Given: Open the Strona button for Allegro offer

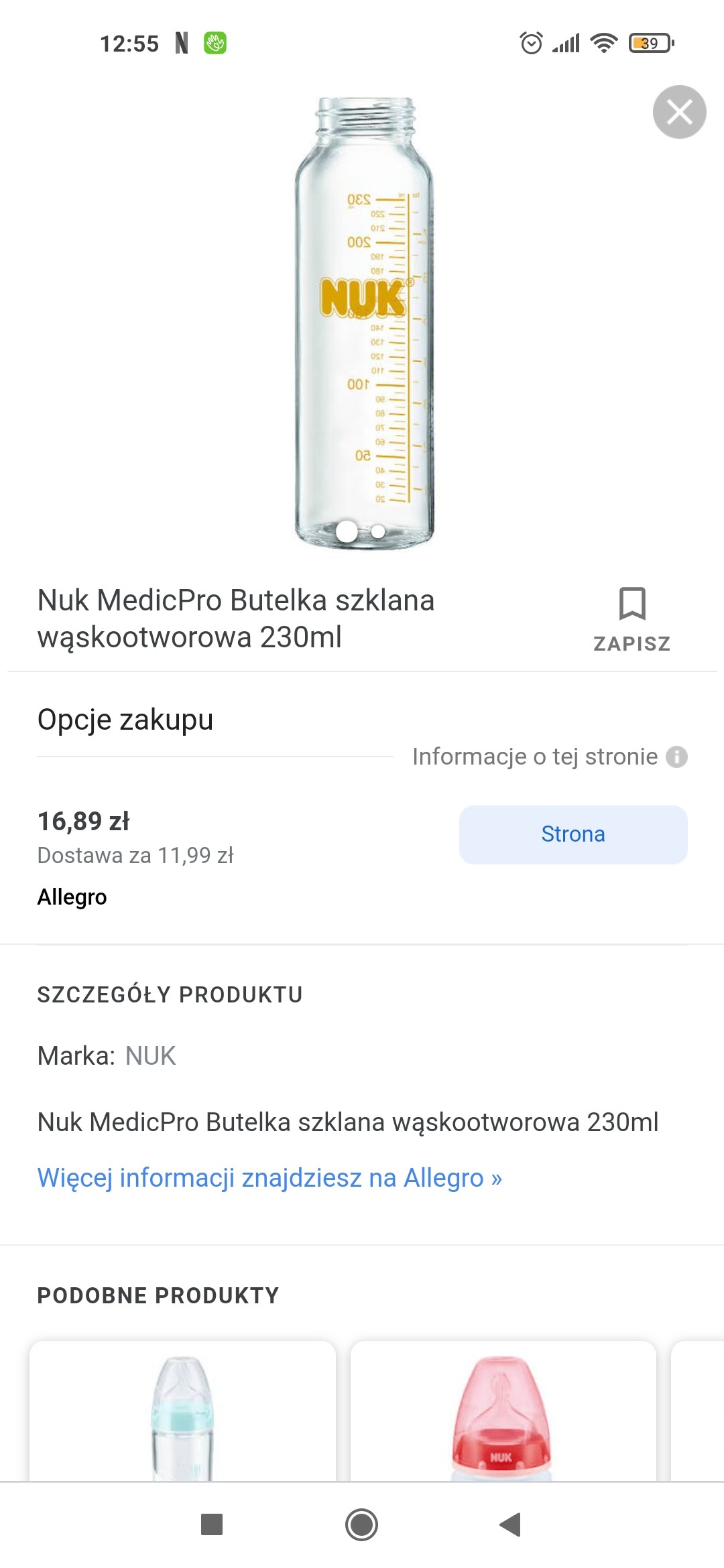Looking at the screenshot, I should 572,834.
